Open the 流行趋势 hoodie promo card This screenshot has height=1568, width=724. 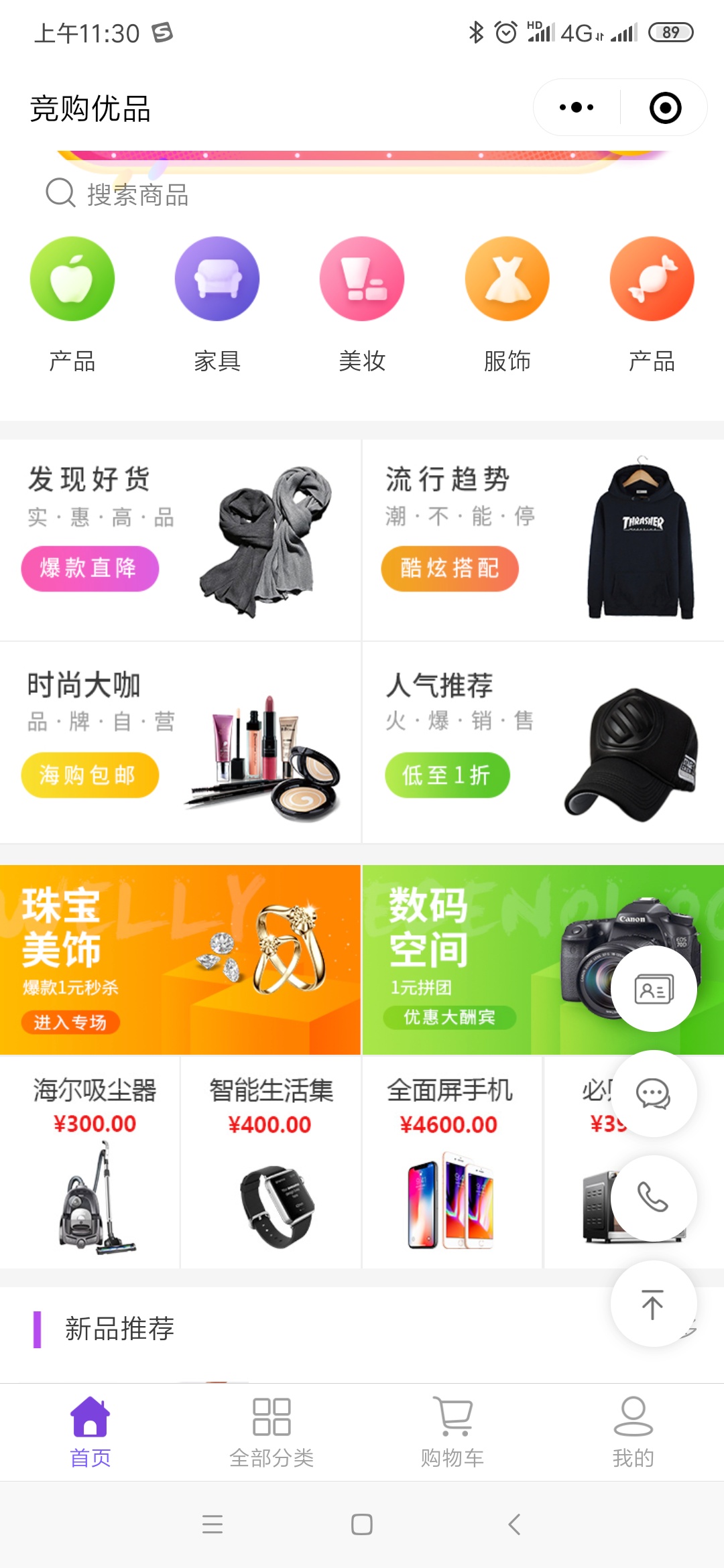click(543, 540)
